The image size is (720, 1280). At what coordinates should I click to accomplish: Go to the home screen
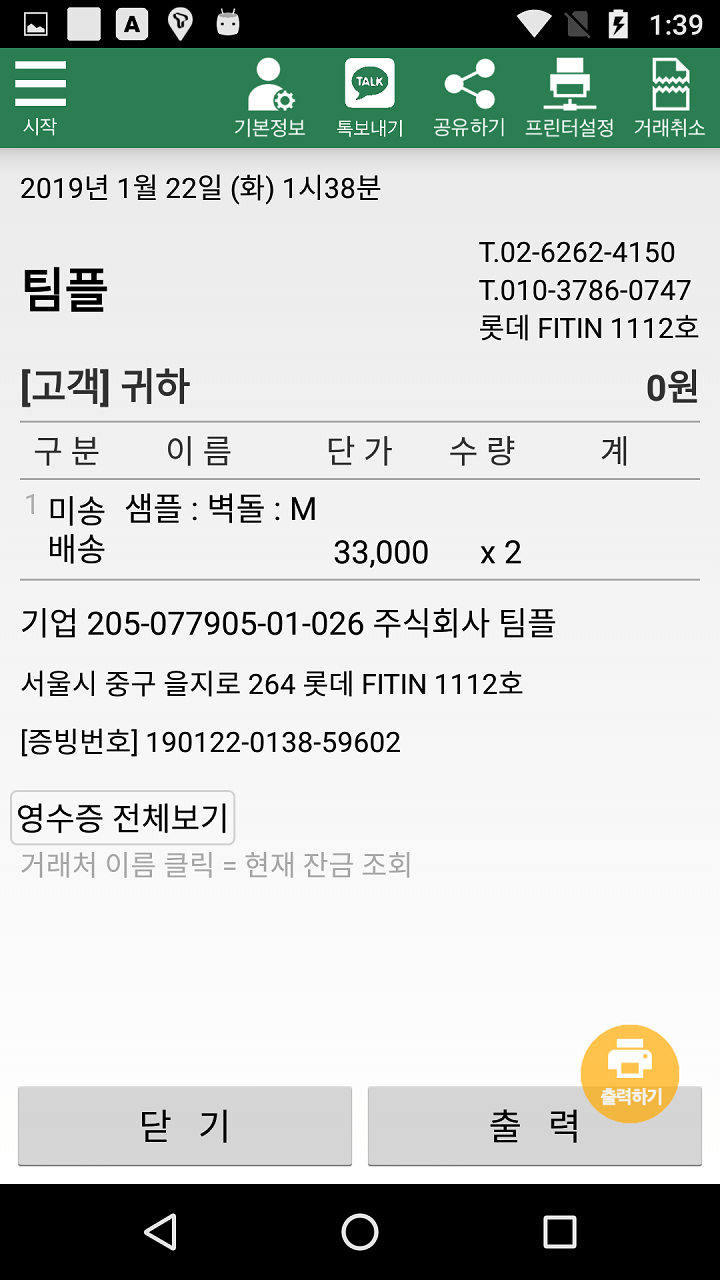click(x=360, y=1232)
